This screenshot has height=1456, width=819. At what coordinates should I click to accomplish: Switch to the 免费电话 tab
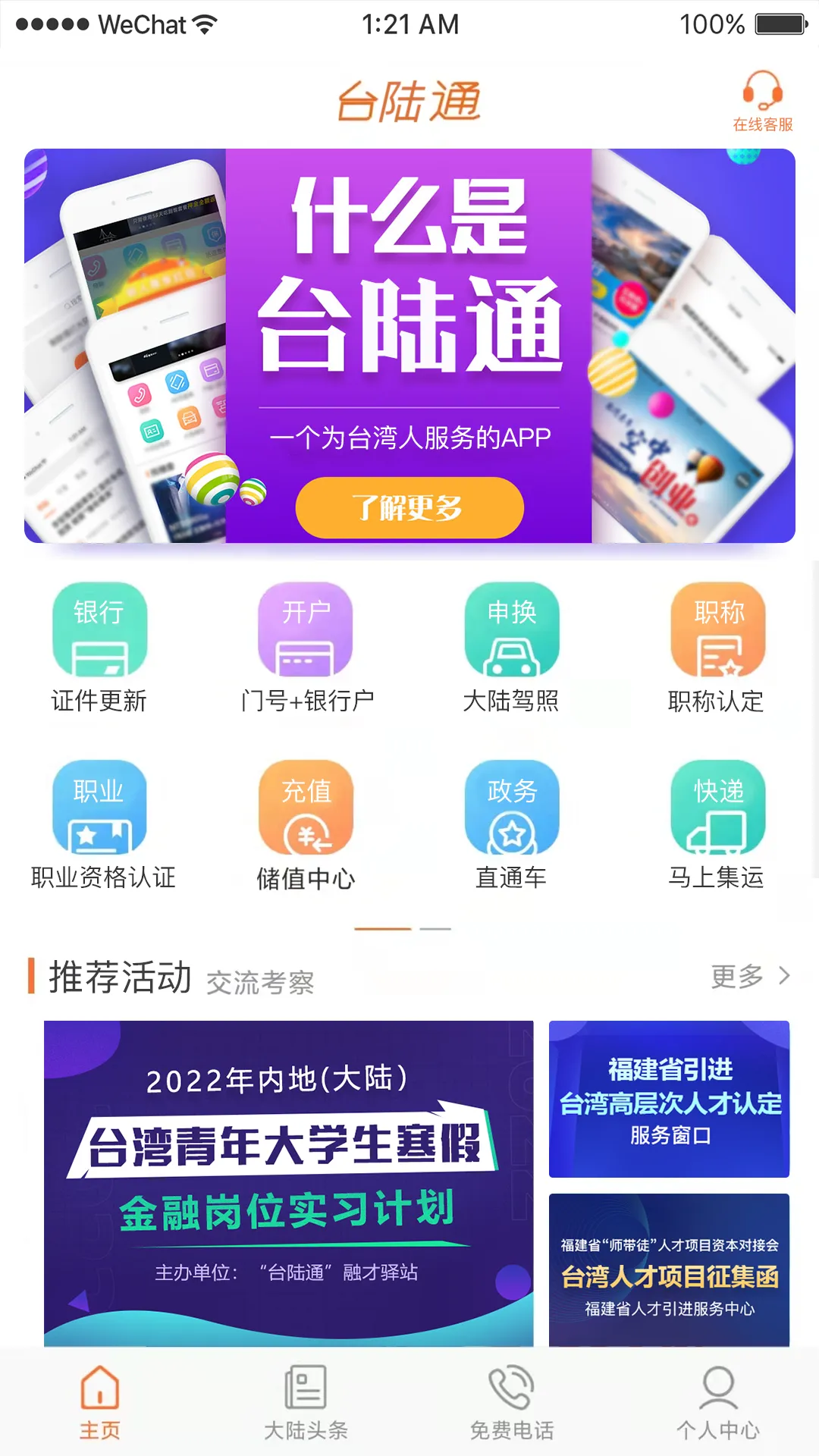click(512, 1403)
